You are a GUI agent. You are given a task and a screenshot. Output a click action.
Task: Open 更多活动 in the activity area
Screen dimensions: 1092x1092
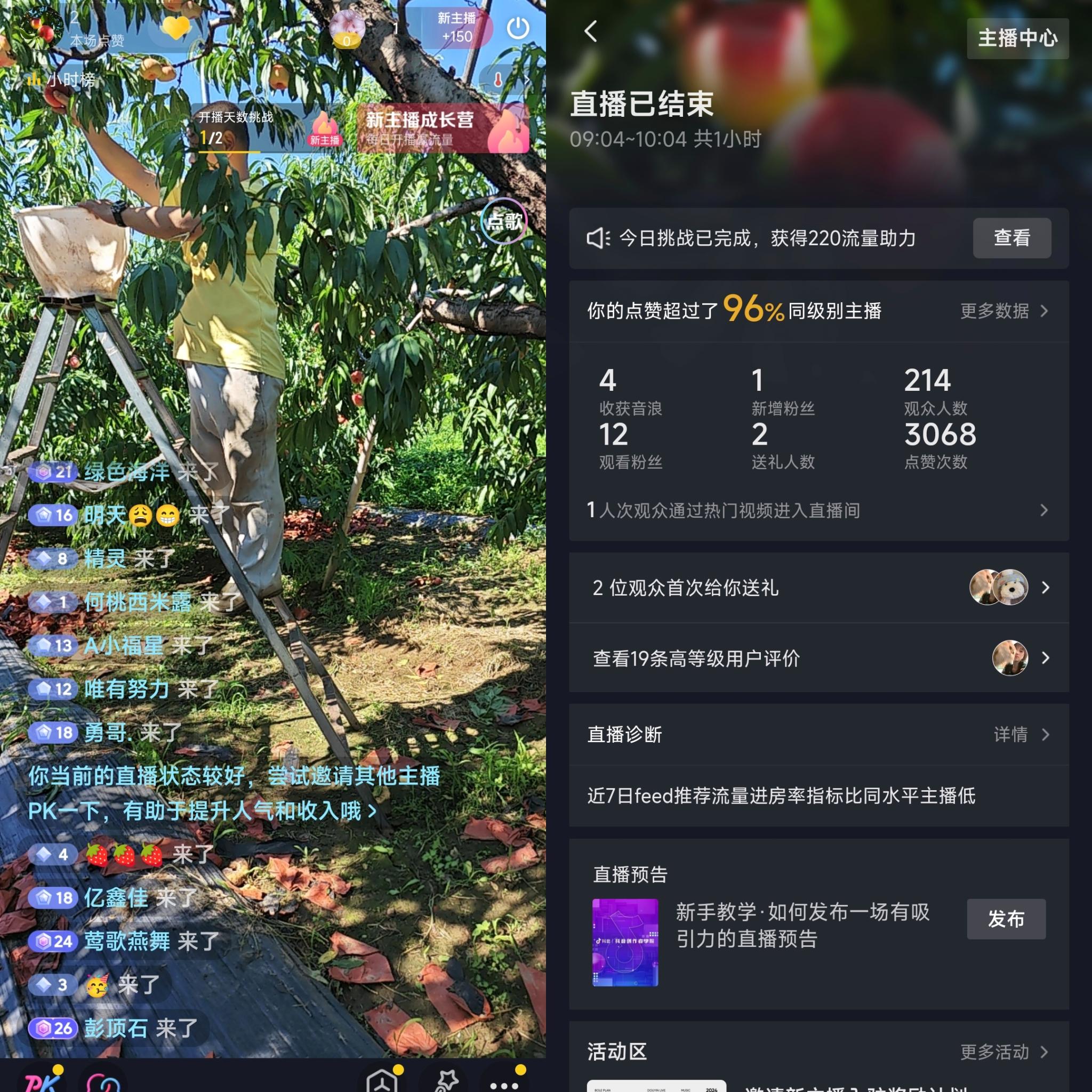(1003, 1052)
